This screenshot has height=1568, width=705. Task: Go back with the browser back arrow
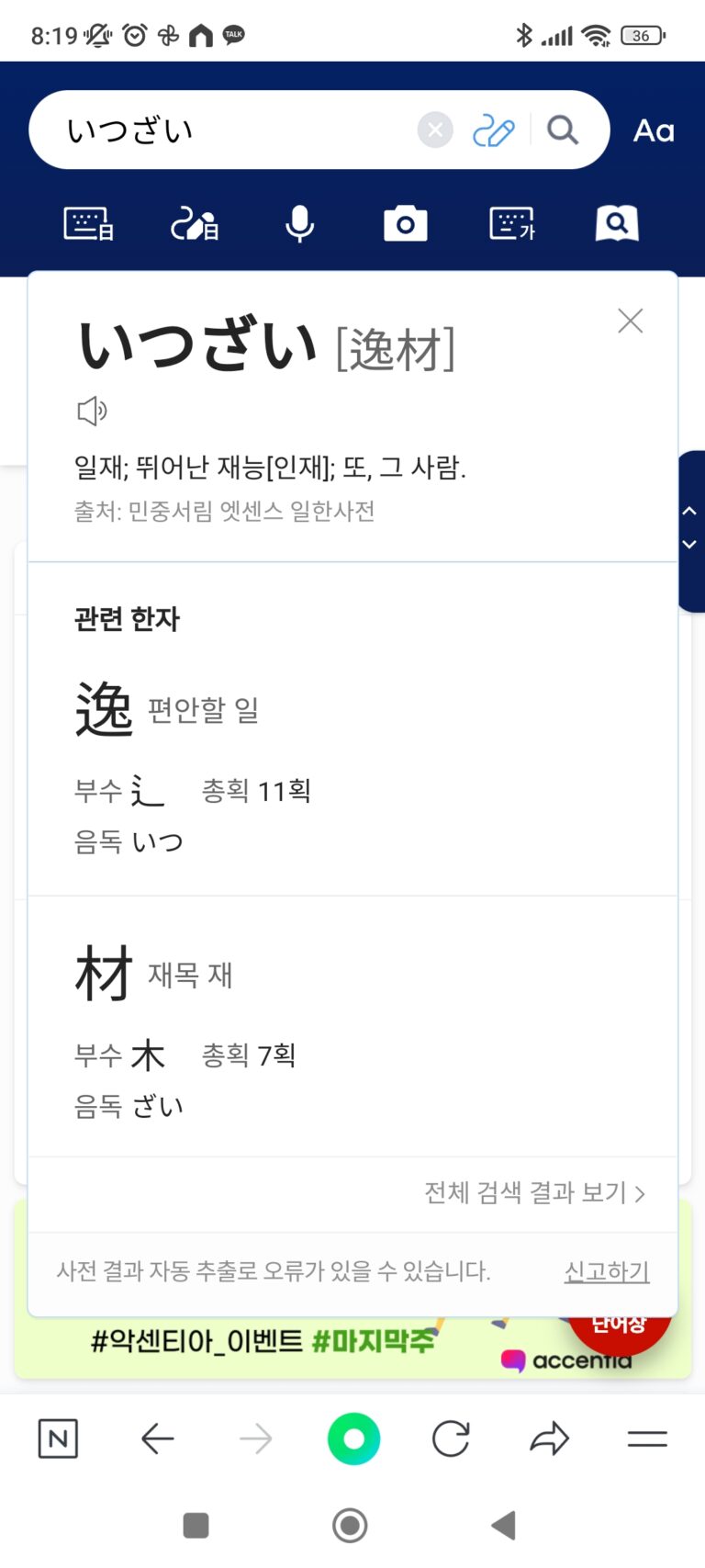158,1438
